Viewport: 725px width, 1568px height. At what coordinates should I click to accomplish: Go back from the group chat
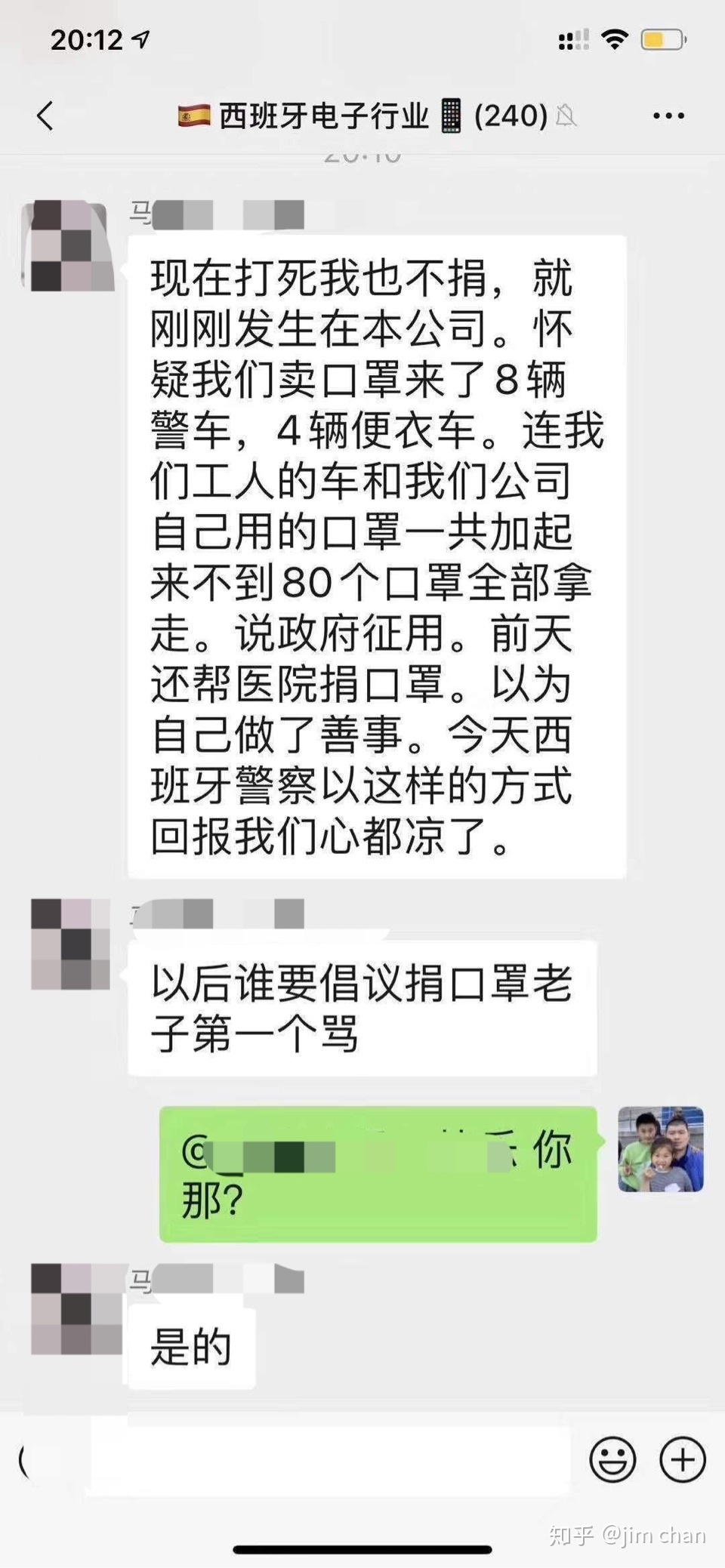[x=45, y=116]
